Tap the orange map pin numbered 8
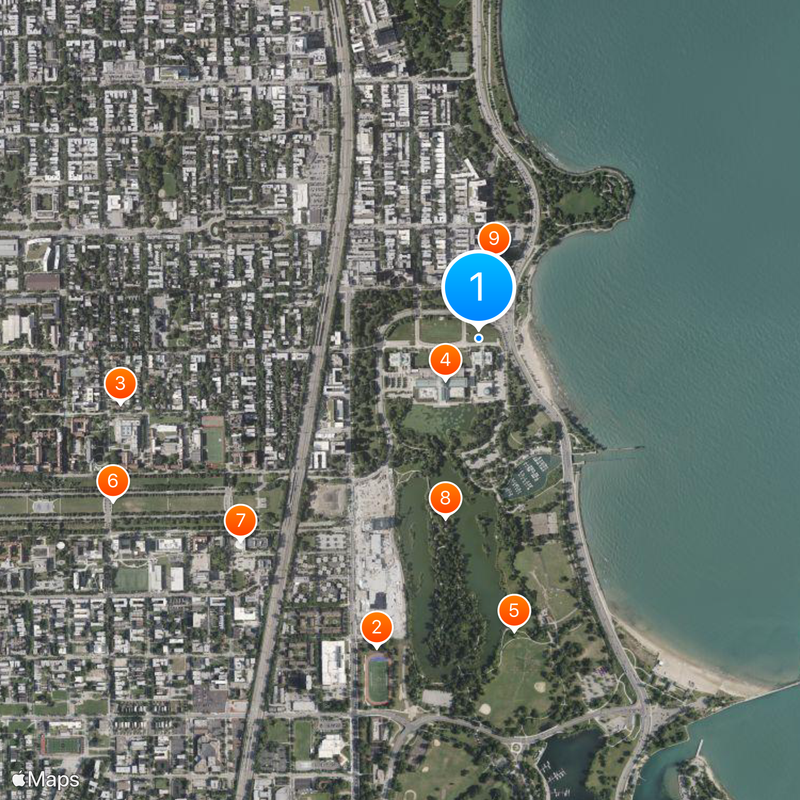 pyautogui.click(x=445, y=497)
